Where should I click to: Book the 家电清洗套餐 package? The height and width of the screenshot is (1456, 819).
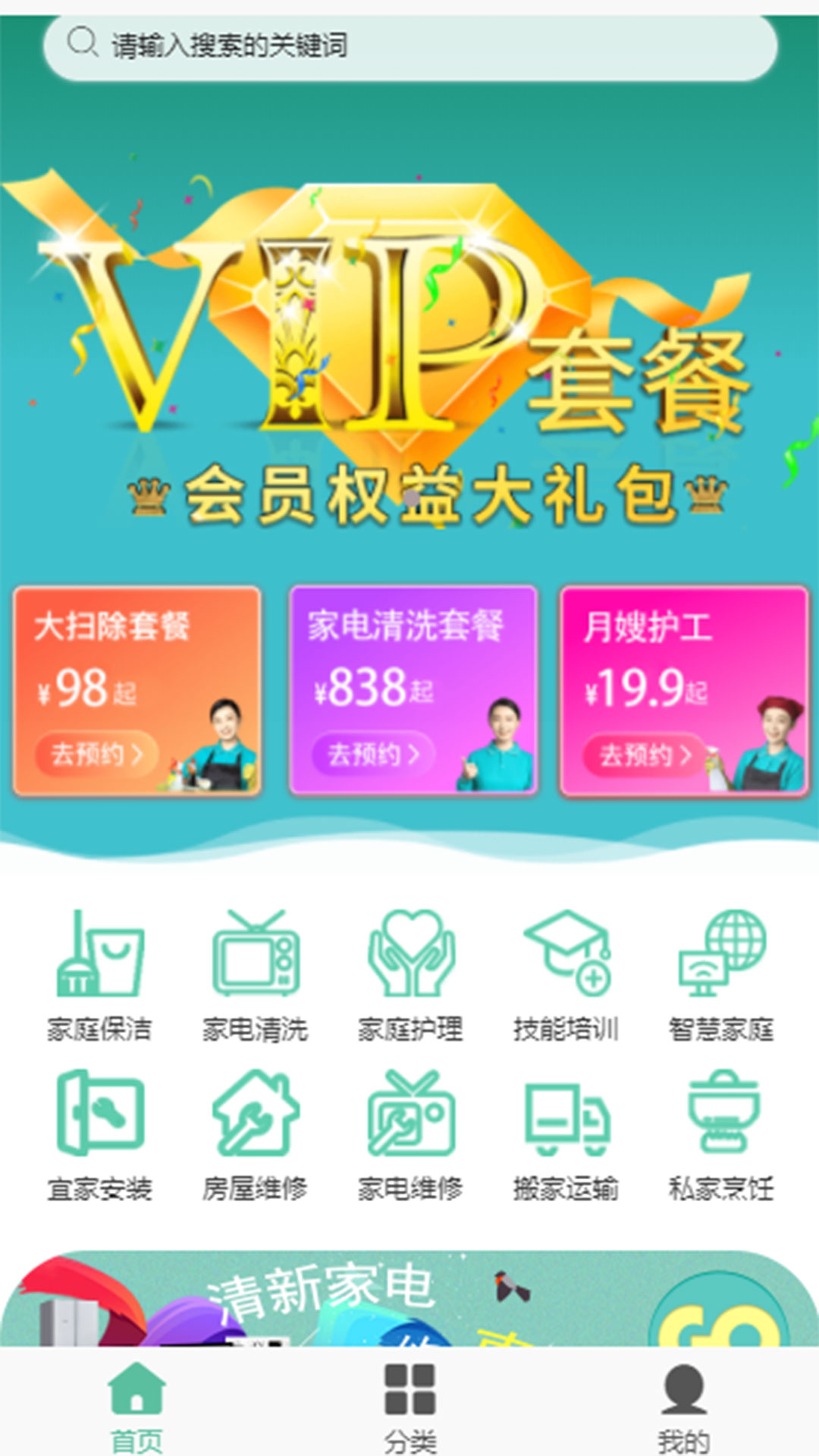(x=373, y=754)
